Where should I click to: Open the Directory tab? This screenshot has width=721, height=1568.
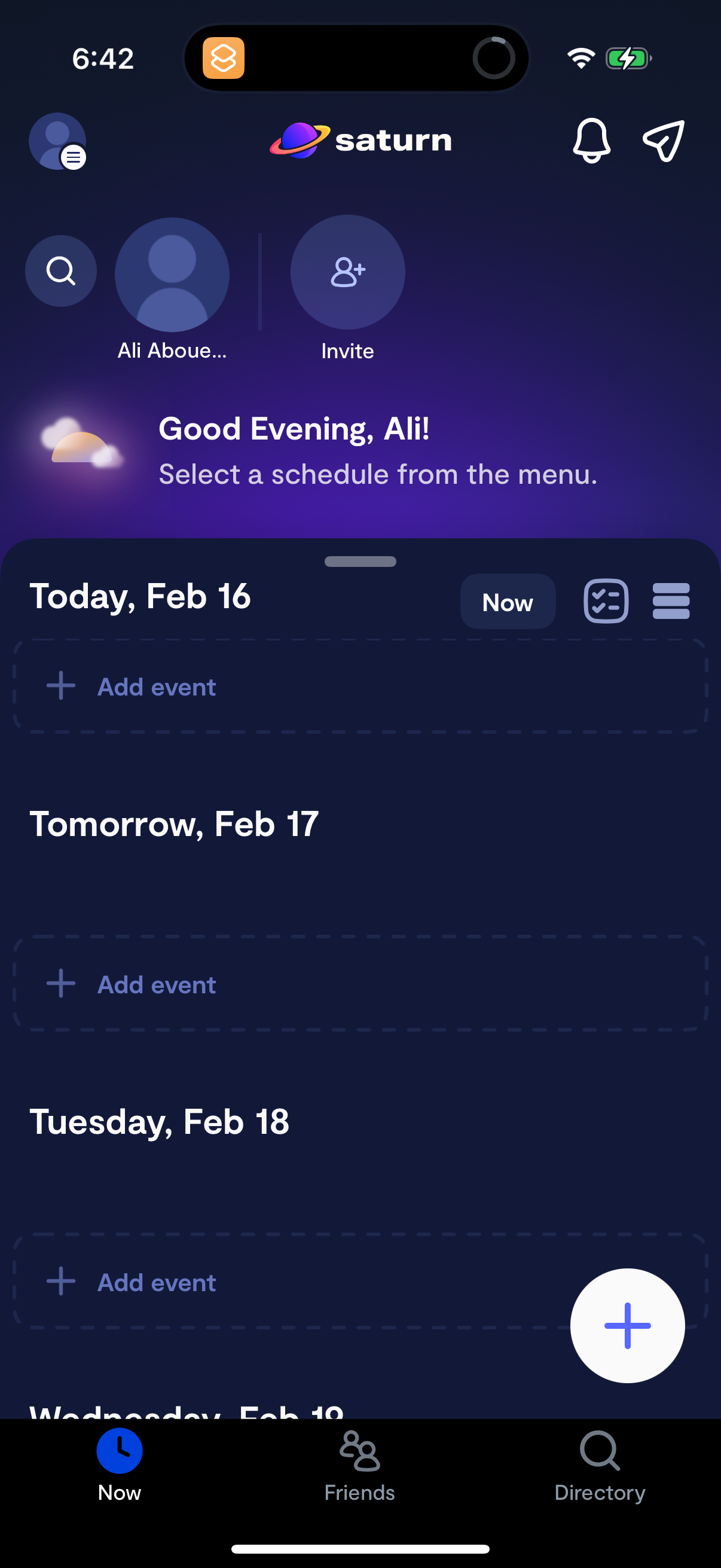pyautogui.click(x=599, y=1473)
